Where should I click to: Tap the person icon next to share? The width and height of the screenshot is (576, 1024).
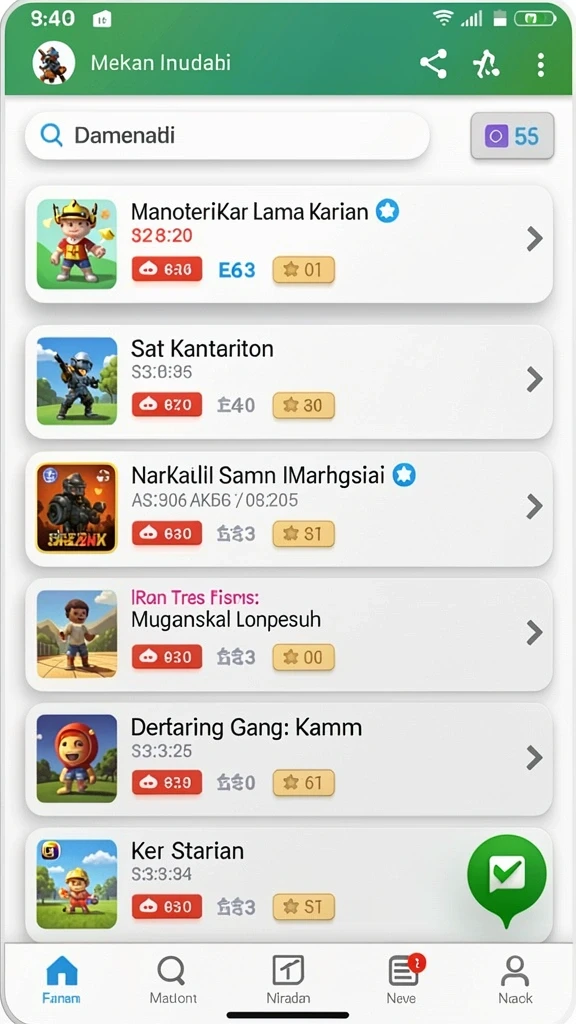486,64
